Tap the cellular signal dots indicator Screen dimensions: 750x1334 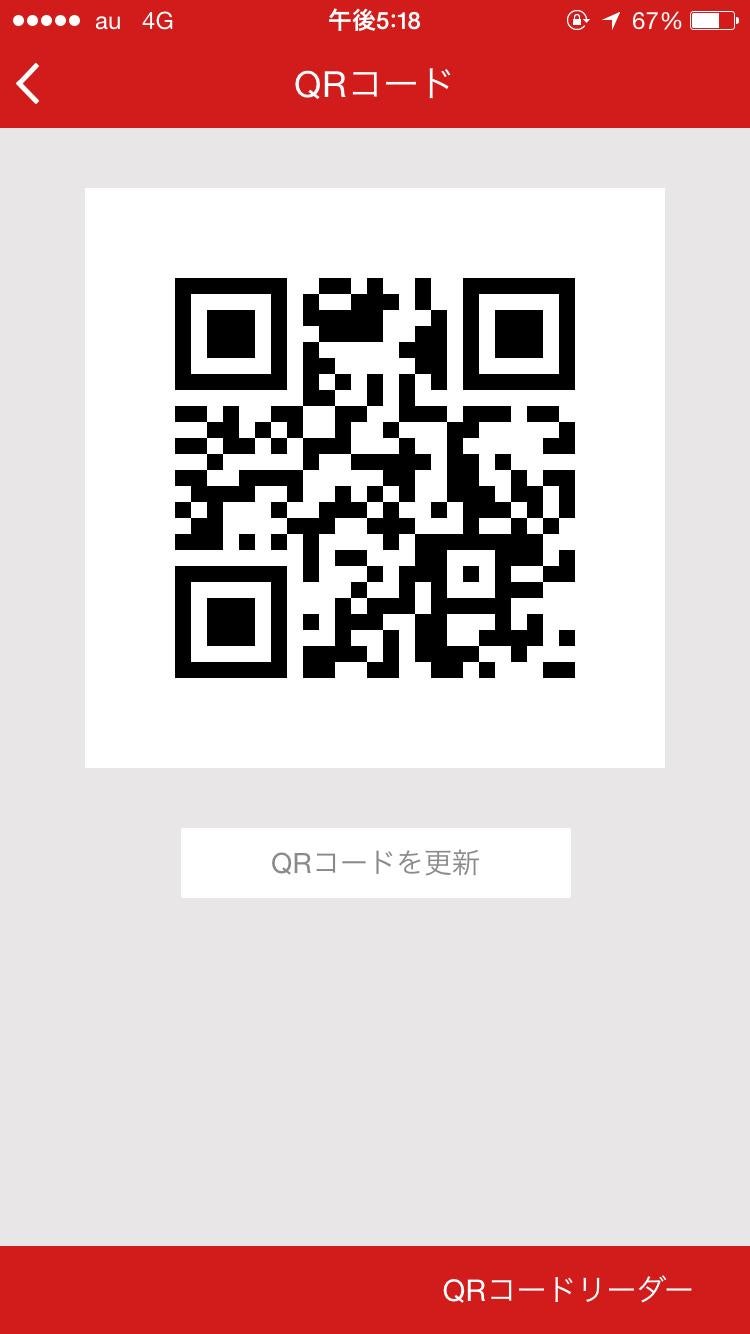(44, 18)
